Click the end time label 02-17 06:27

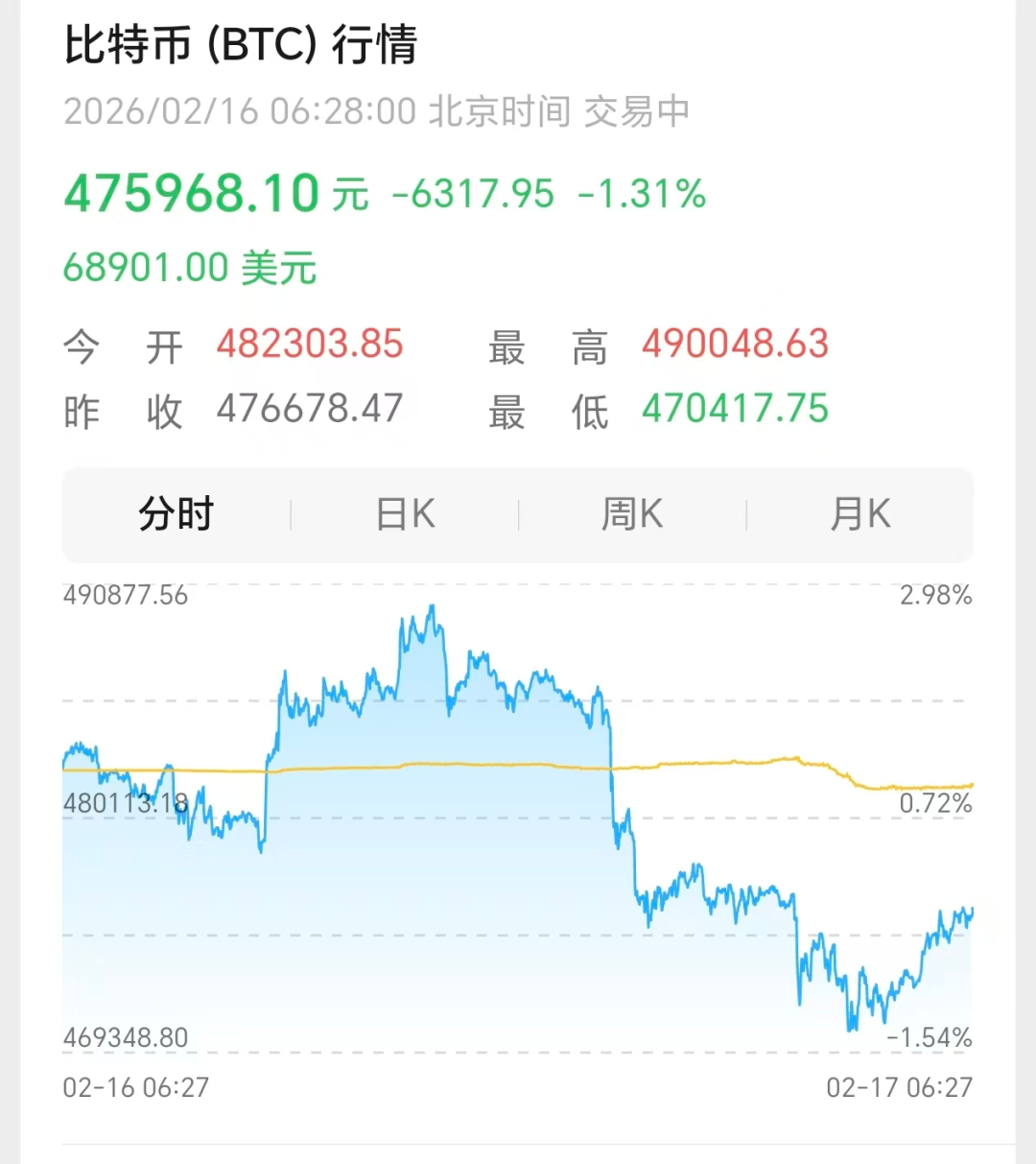(900, 1087)
